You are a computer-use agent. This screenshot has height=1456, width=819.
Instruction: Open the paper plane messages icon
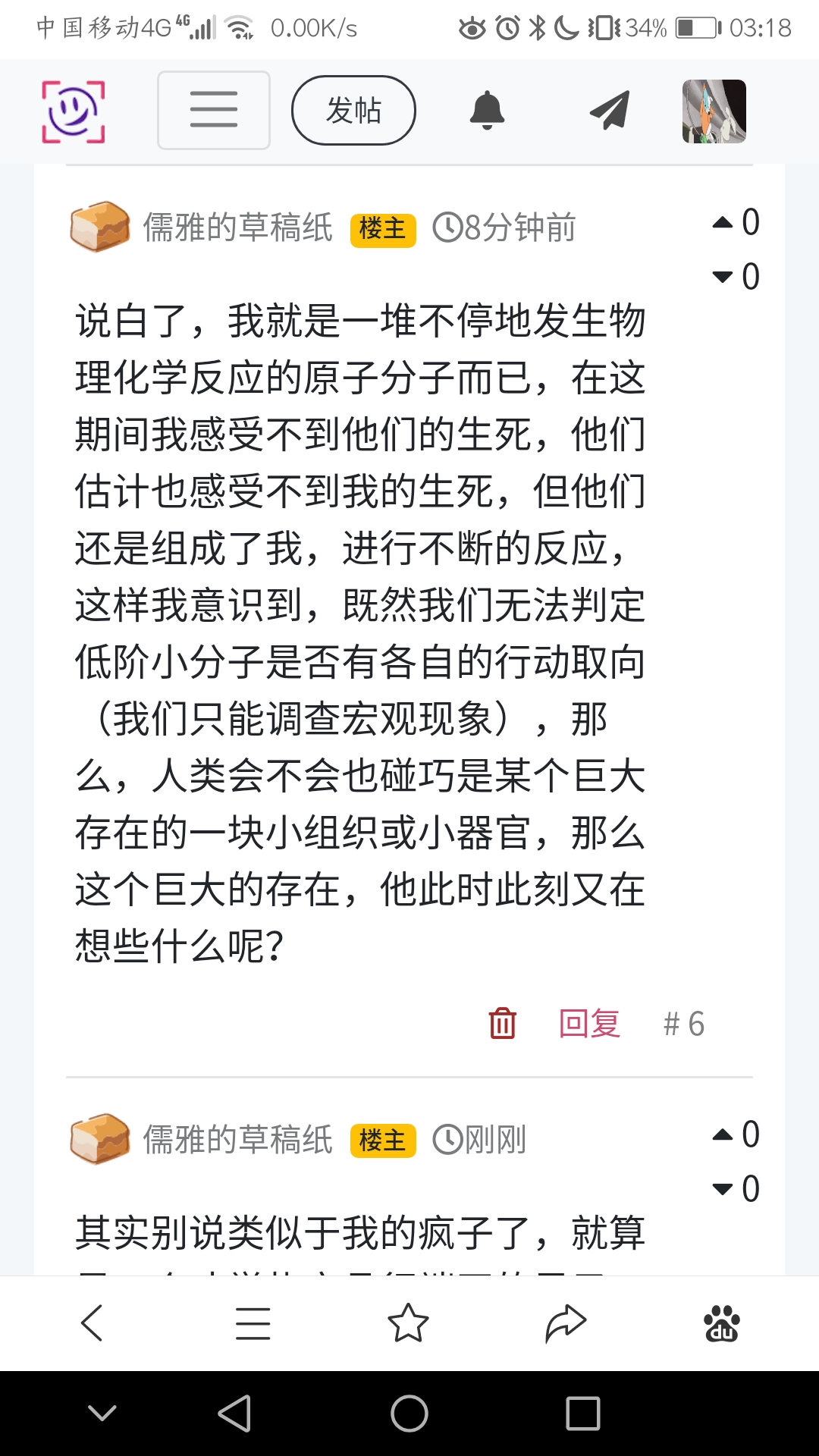coord(610,111)
